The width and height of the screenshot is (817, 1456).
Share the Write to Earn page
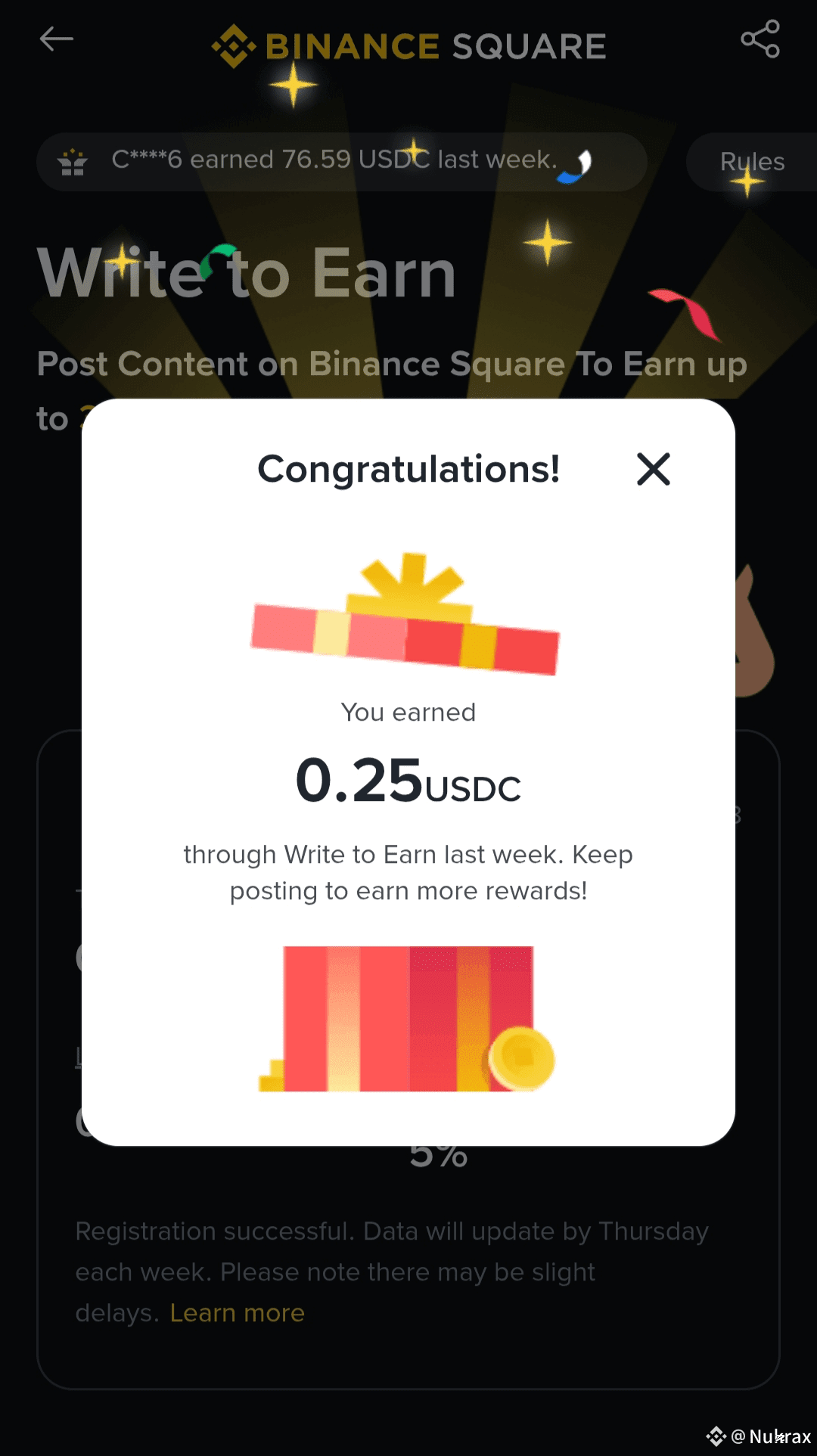pos(760,39)
